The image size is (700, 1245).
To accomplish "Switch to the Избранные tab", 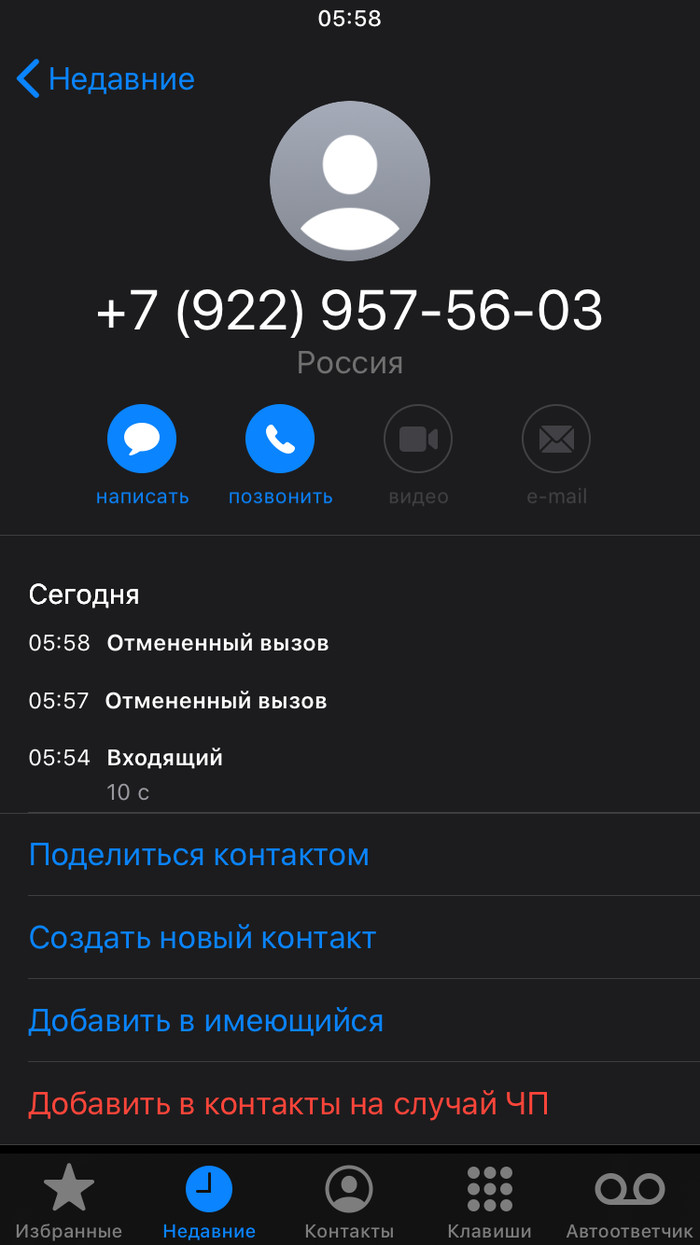I will [69, 1200].
